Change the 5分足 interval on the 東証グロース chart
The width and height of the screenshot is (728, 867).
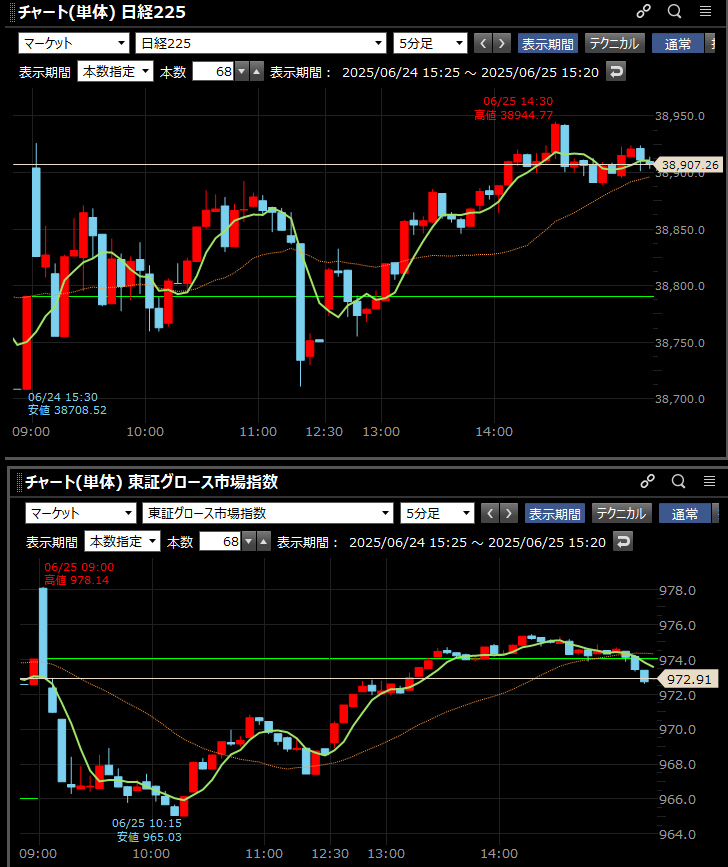[437, 513]
